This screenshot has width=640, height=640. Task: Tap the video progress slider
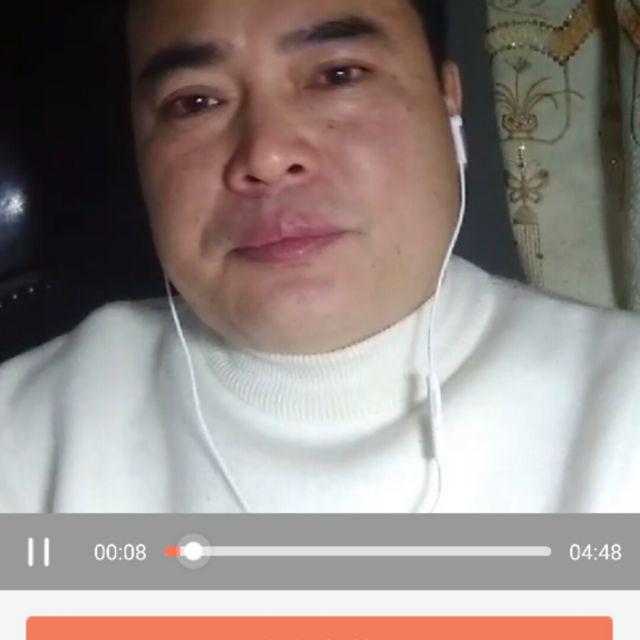click(360, 551)
